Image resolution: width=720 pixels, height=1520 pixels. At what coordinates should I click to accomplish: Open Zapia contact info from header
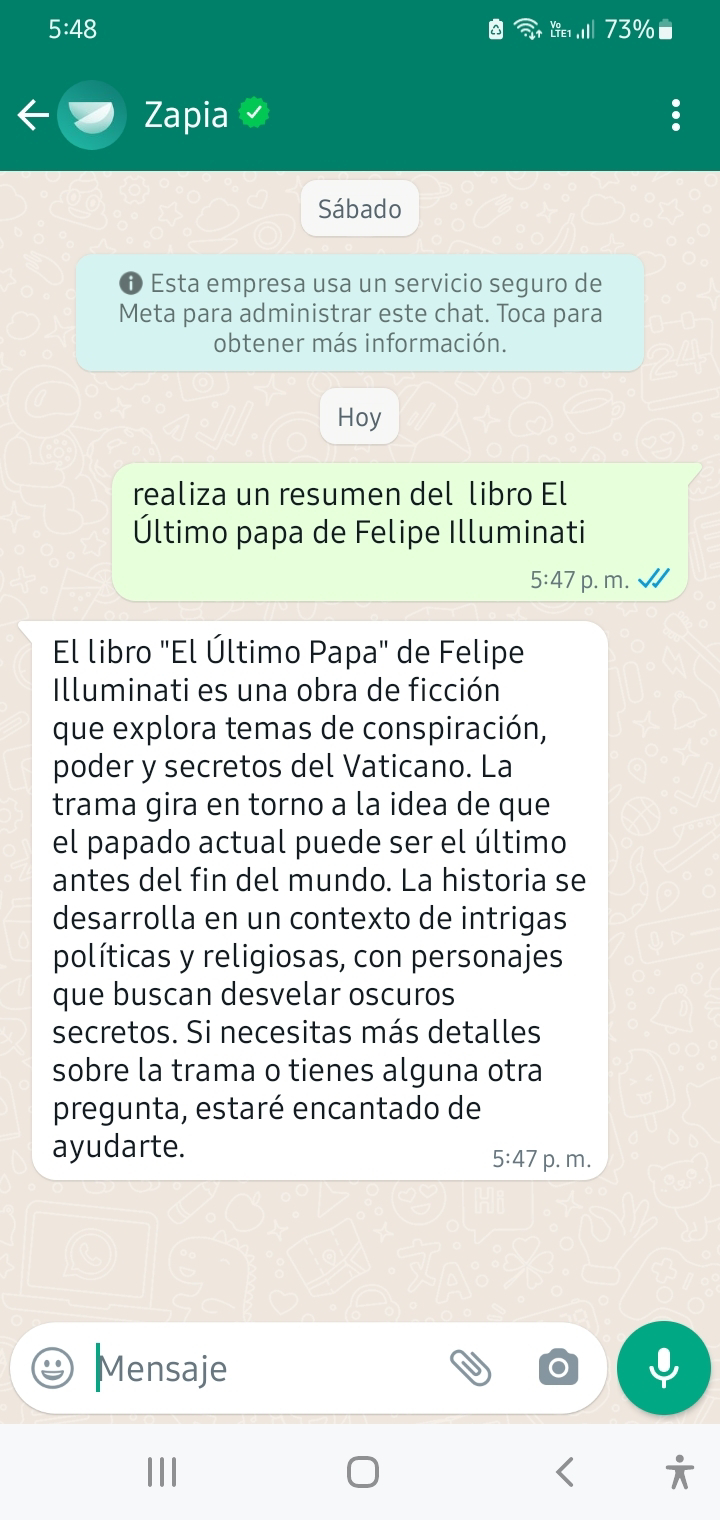(186, 116)
